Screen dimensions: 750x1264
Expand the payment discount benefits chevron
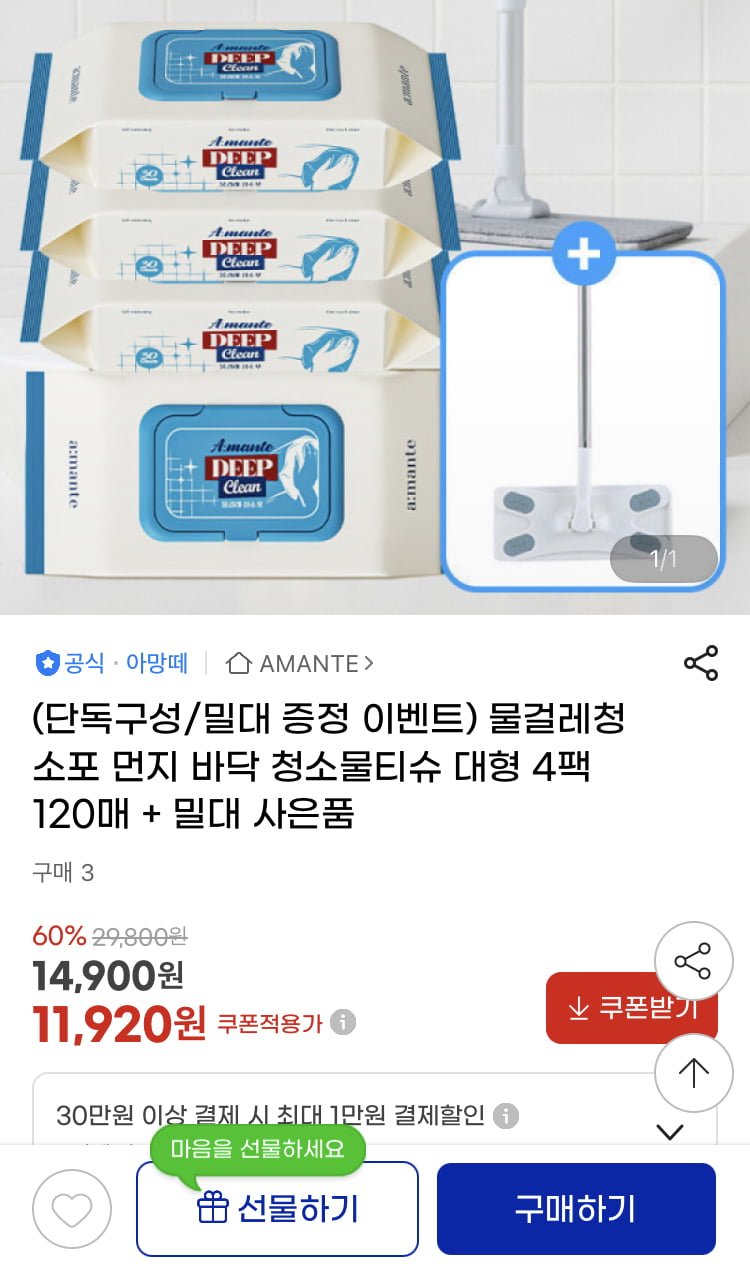coord(669,1132)
